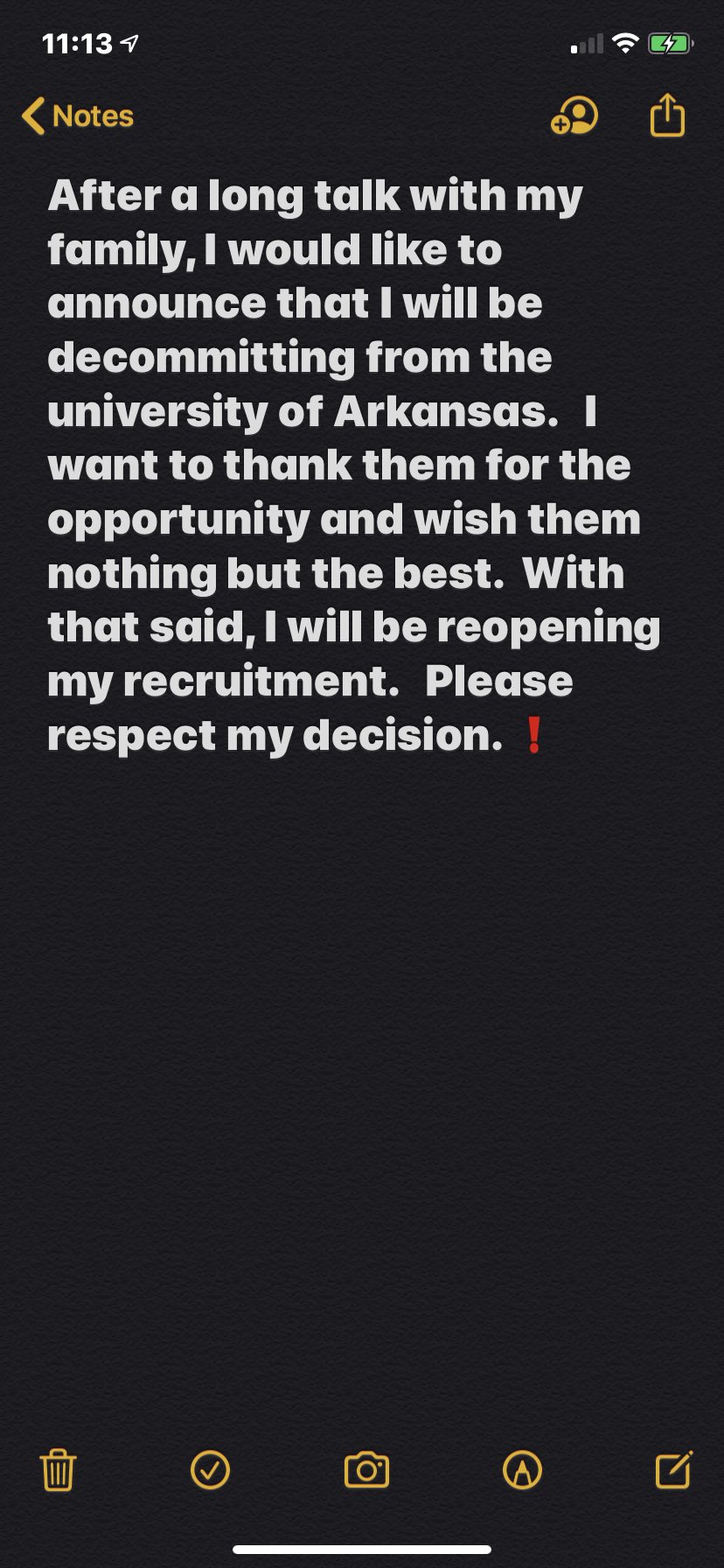The height and width of the screenshot is (1568, 724).
Task: Add people to collaborate on this note
Action: [x=574, y=116]
